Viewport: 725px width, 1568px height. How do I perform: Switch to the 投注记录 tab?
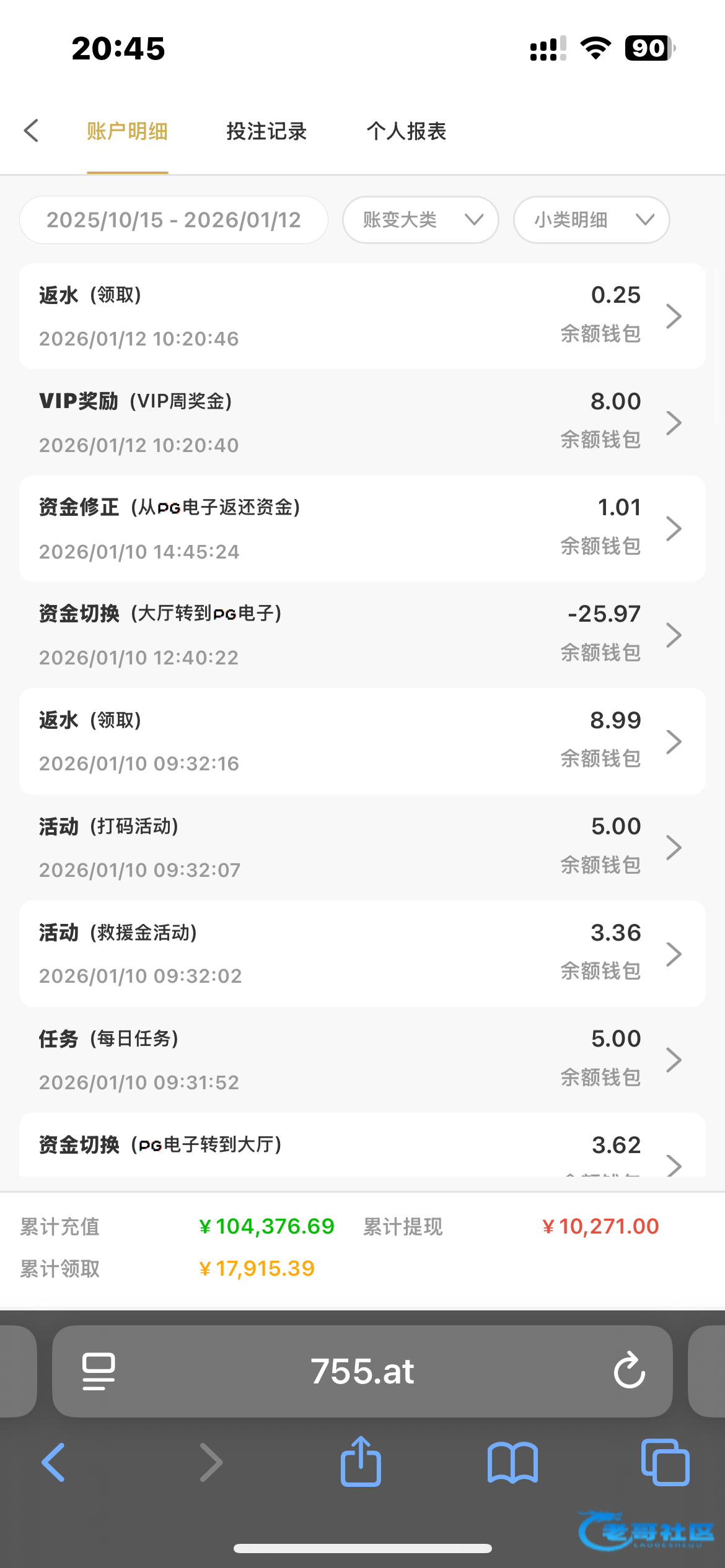click(x=266, y=131)
